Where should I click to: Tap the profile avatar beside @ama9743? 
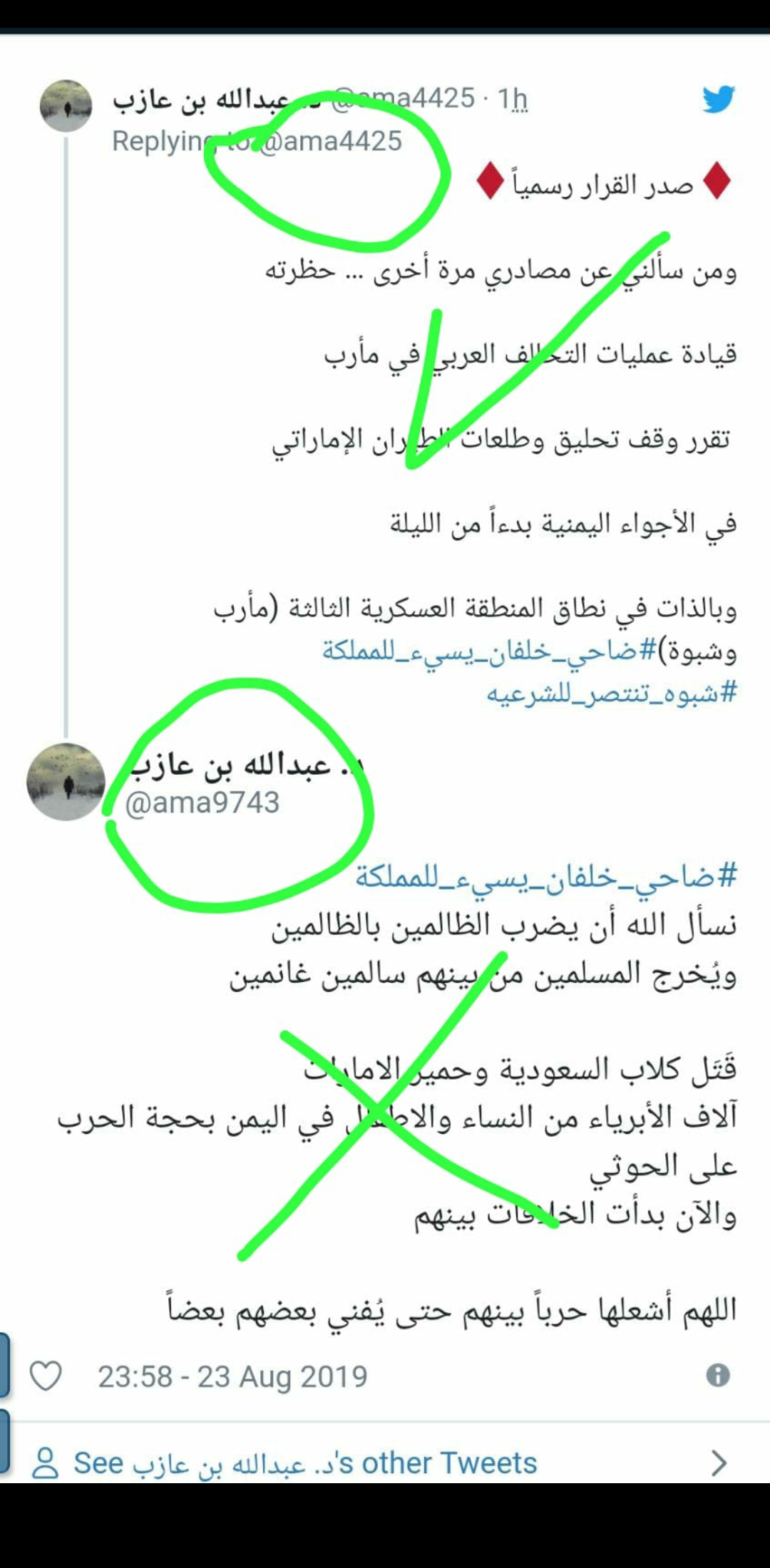click(x=66, y=782)
